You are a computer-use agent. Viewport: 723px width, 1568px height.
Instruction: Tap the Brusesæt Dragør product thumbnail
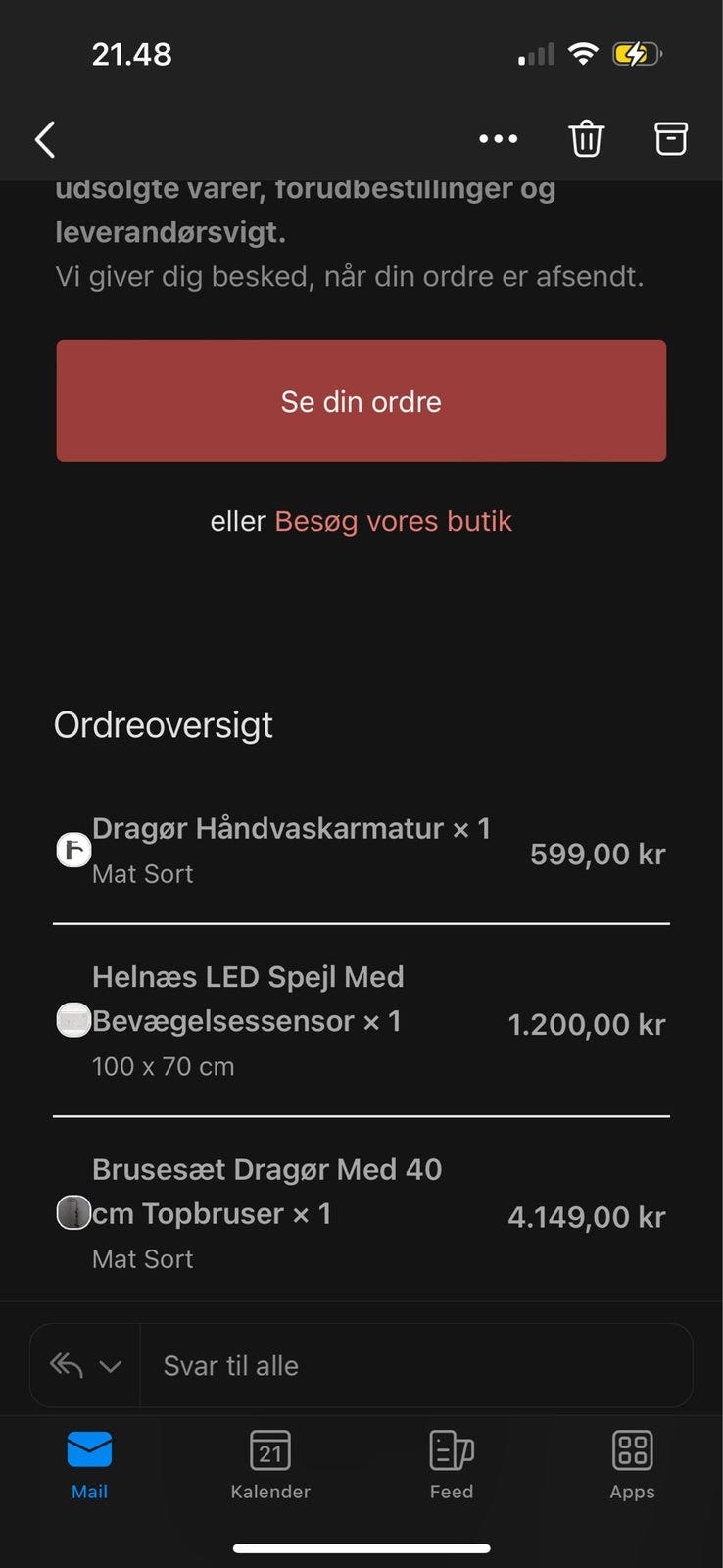tap(73, 1213)
